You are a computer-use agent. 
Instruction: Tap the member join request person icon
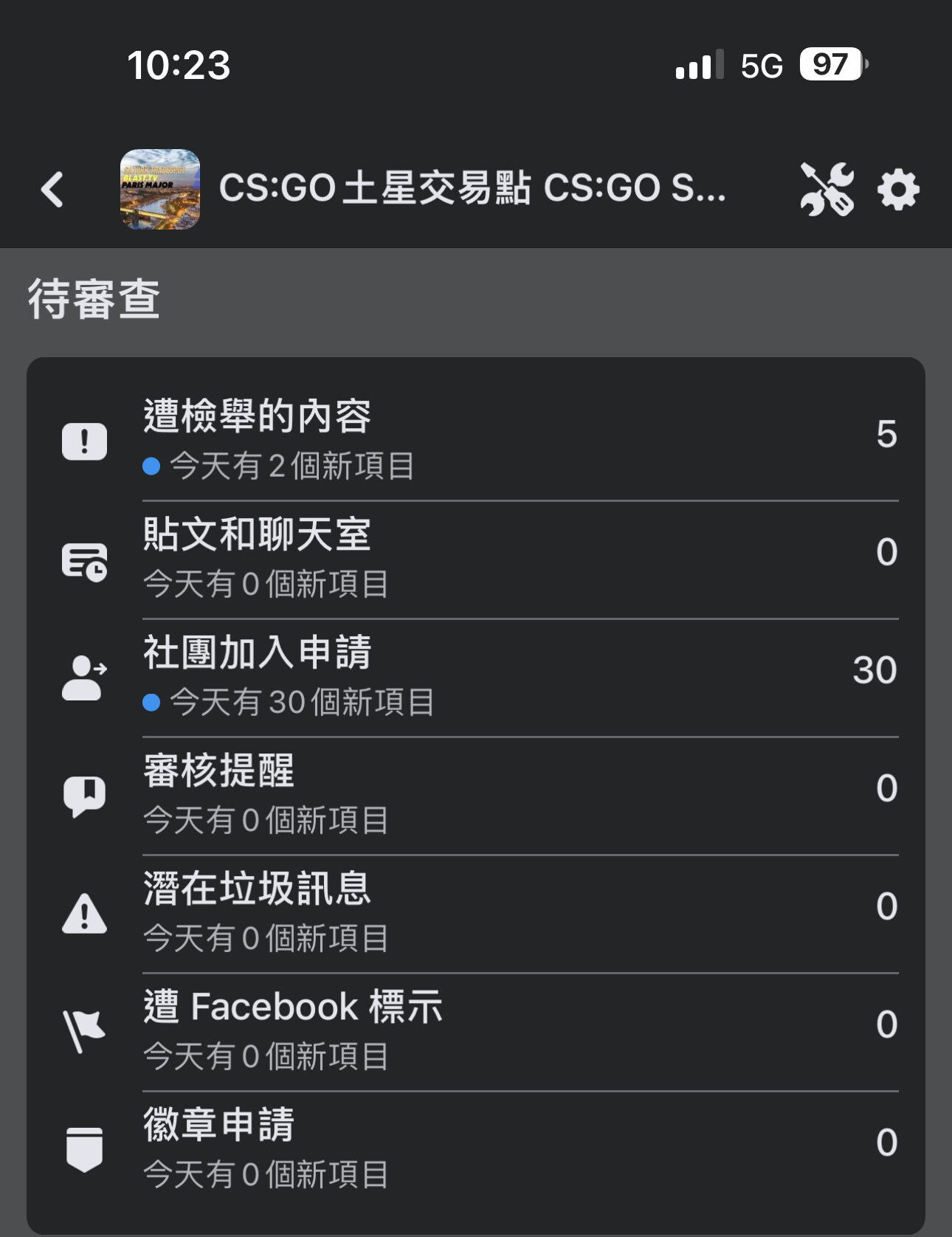click(83, 675)
